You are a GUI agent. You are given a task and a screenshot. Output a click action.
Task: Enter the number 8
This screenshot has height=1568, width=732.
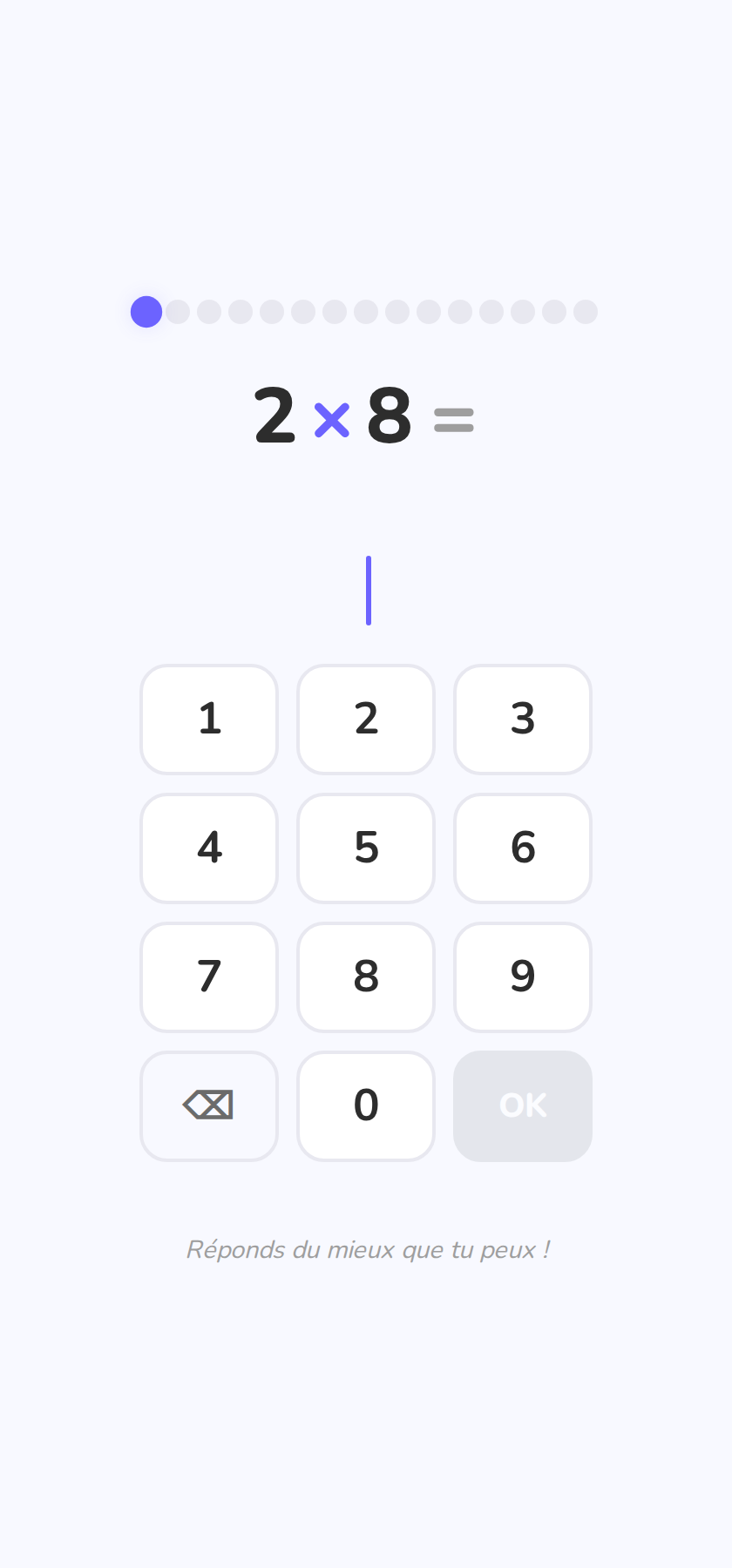point(366,977)
